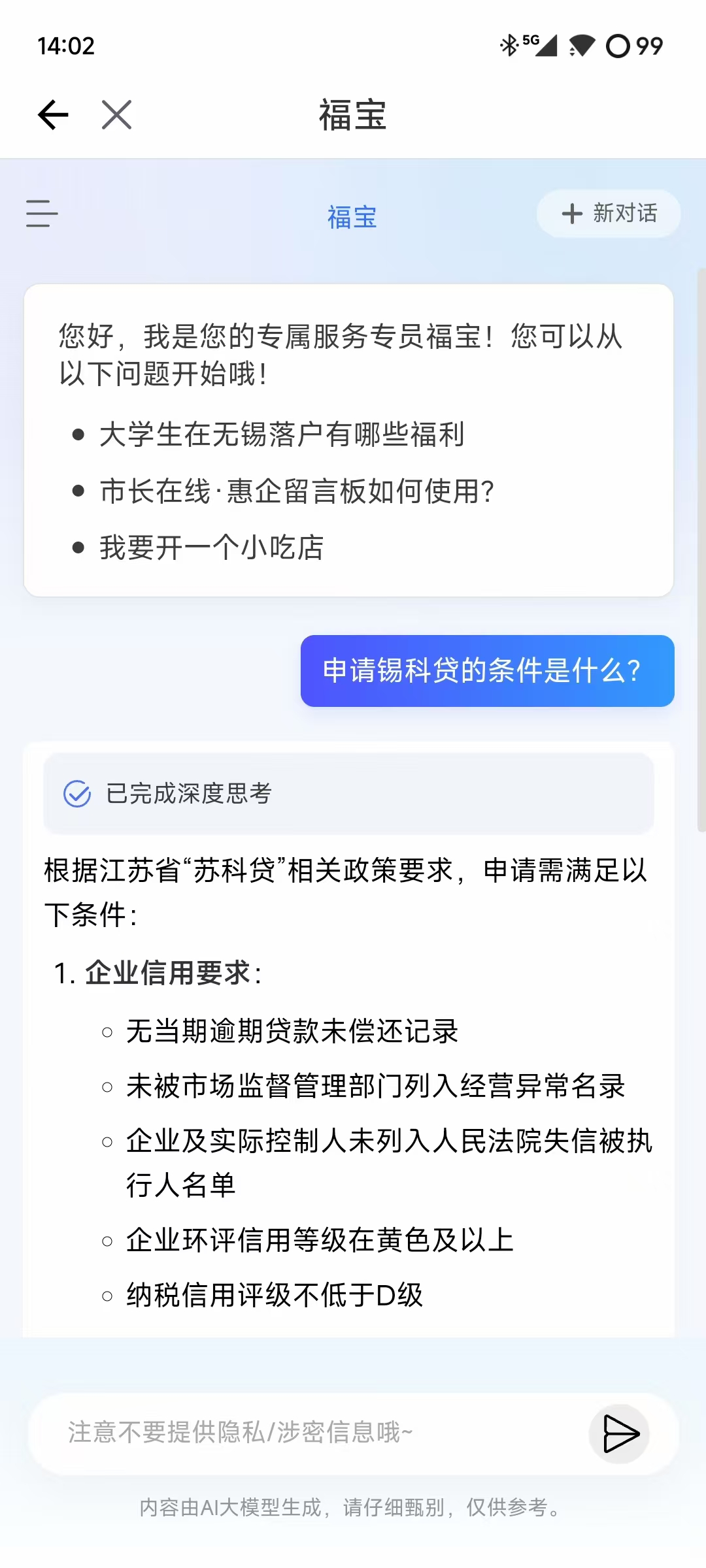Choose the 我要开一个小吃店 suggestion
The image size is (706, 1568).
212,547
